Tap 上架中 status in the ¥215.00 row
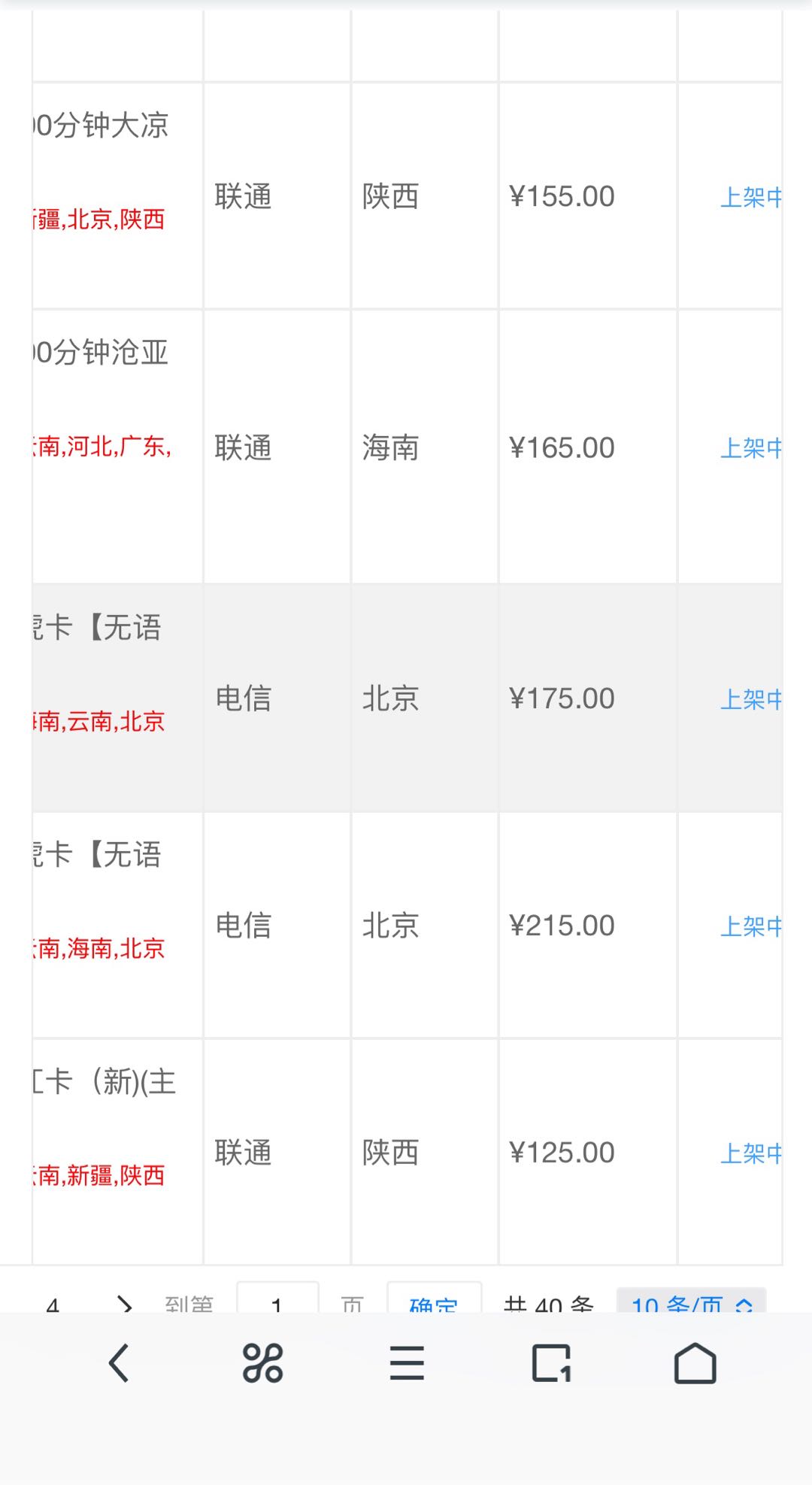 (750, 927)
